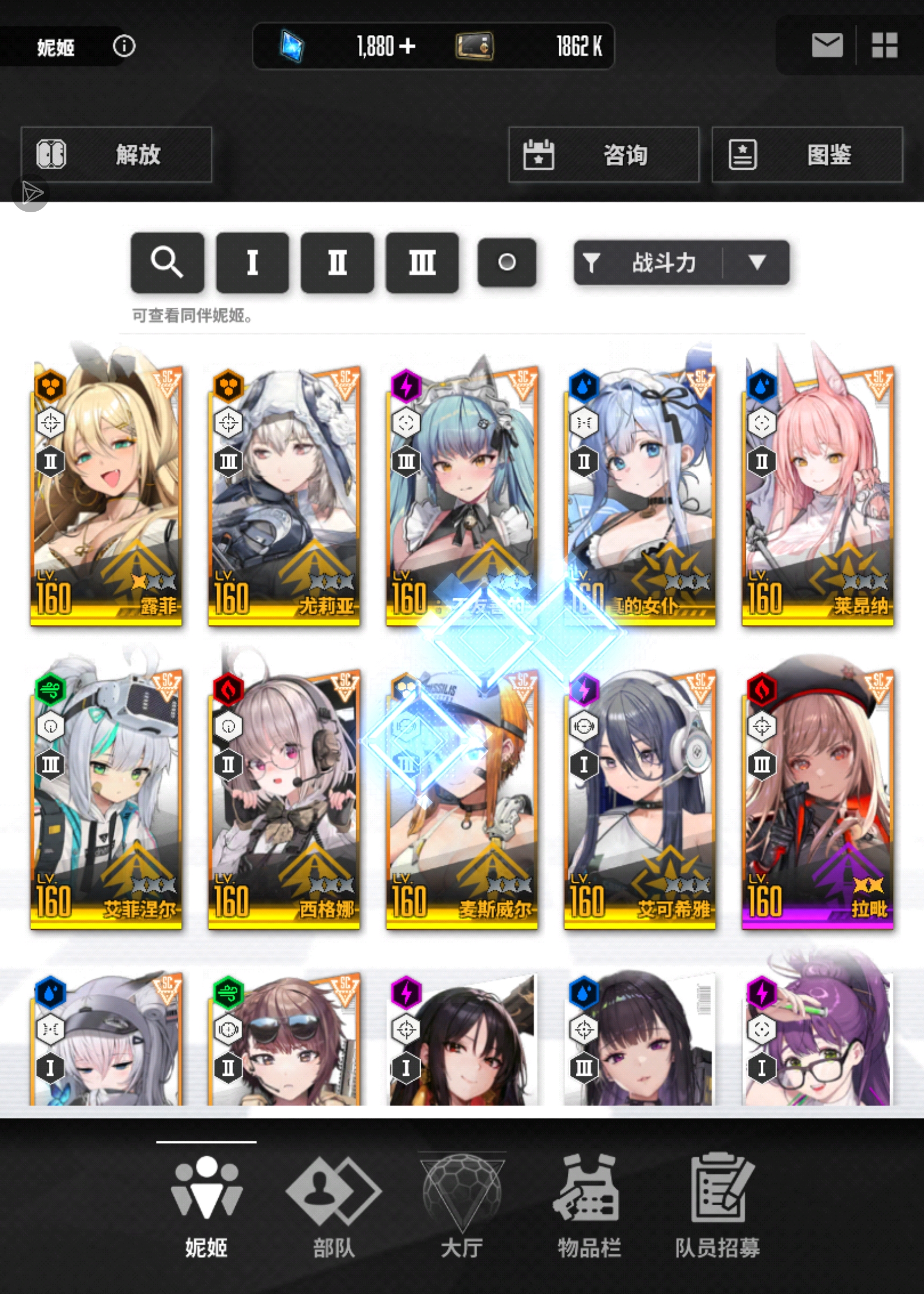Switch to the 部队 tab
This screenshot has height=1294, width=924.
tap(334, 1205)
